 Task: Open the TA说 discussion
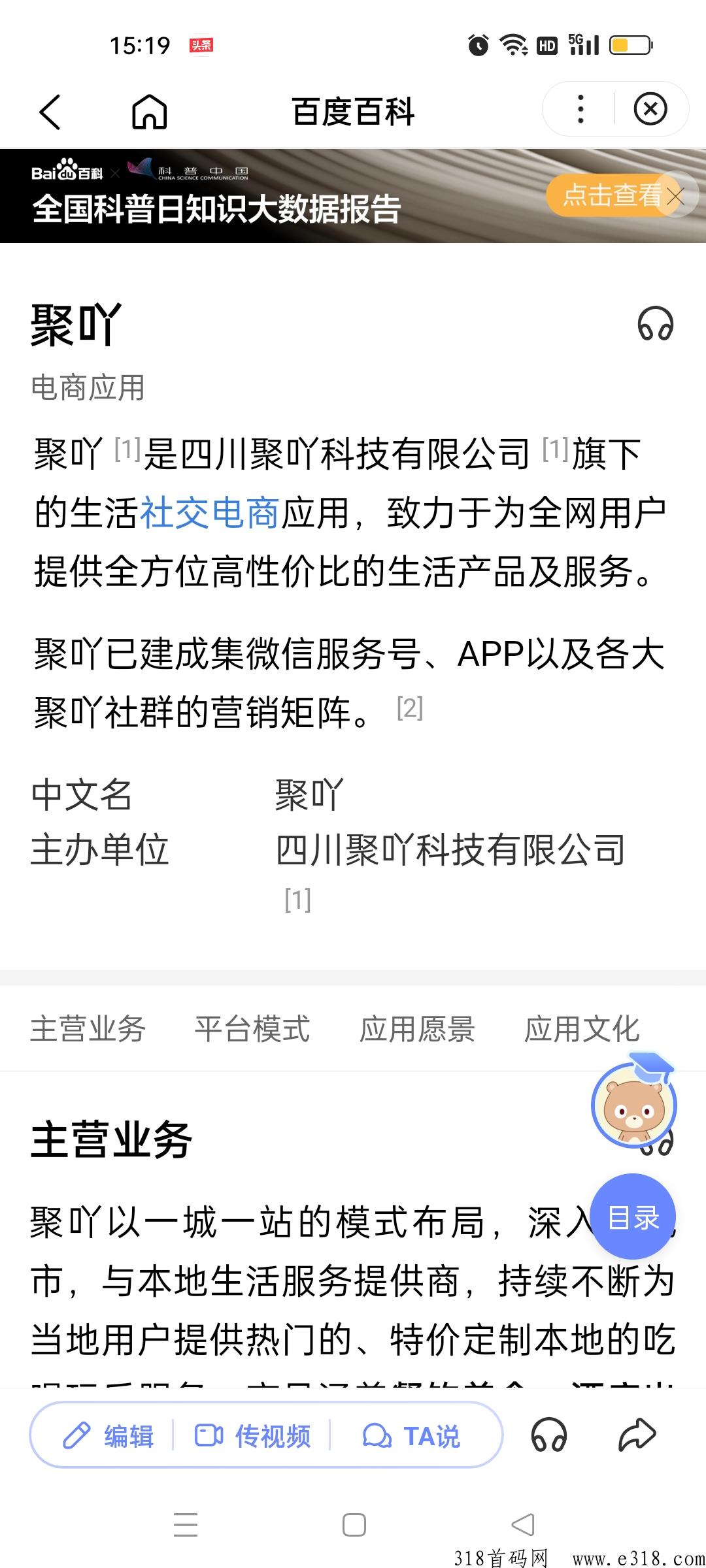411,1436
